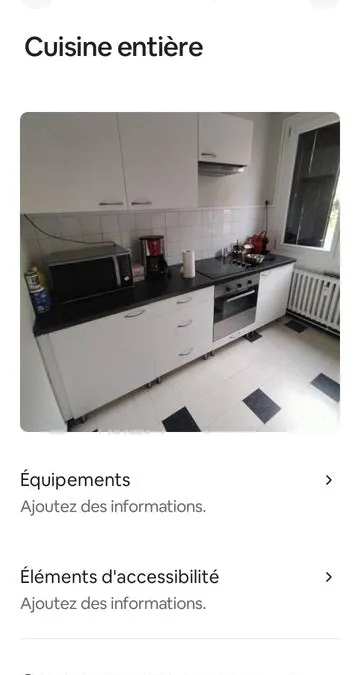Viewport: 360px width, 675px height.
Task: Open Éléments d'accessibilité settings
Action: pos(180,589)
